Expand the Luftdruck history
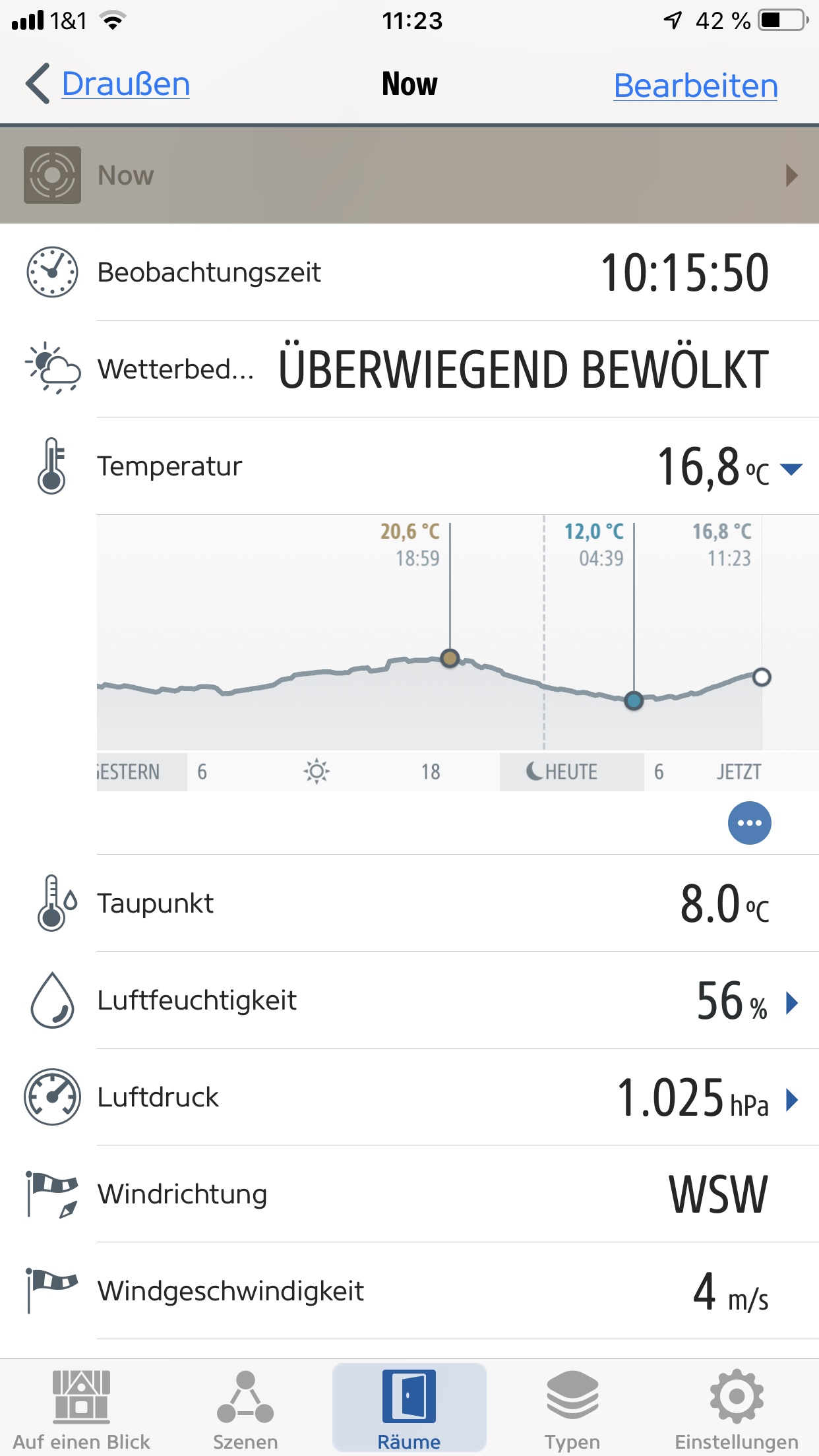819x1456 pixels. click(x=792, y=1100)
